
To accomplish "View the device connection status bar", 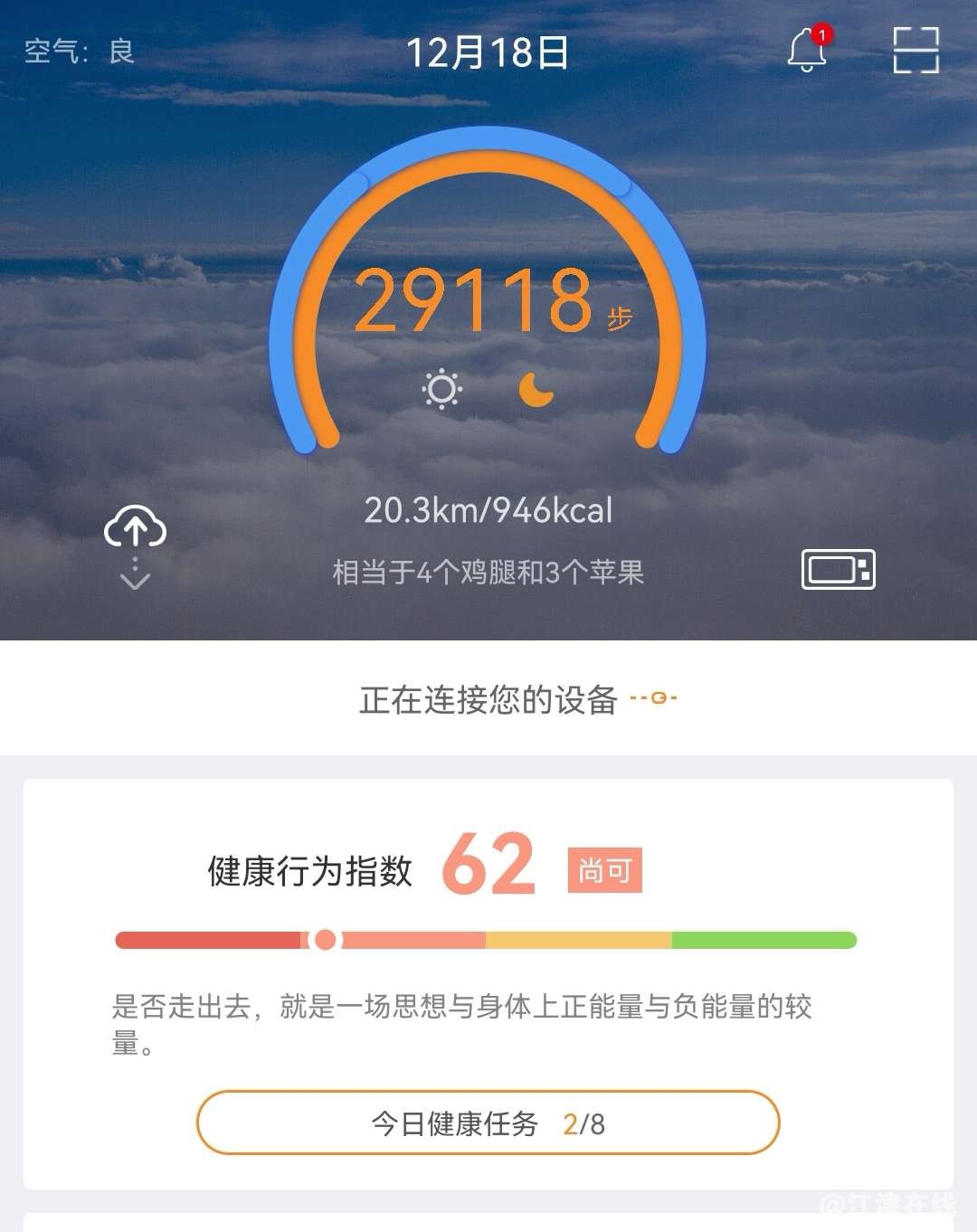I will coord(488,698).
